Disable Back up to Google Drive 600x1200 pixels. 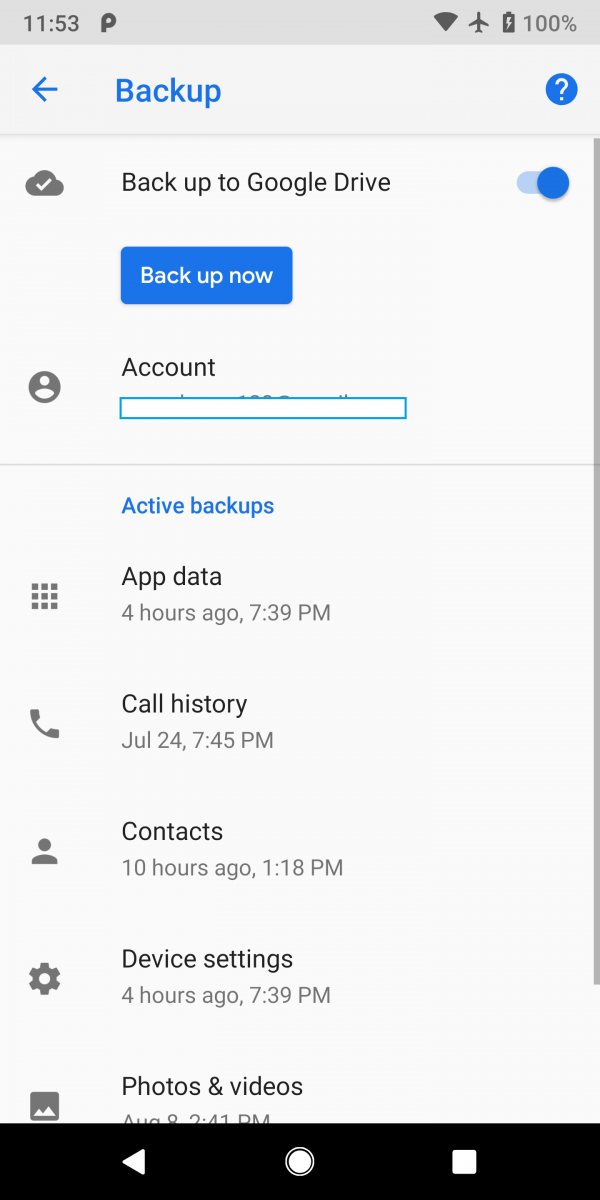[x=543, y=183]
